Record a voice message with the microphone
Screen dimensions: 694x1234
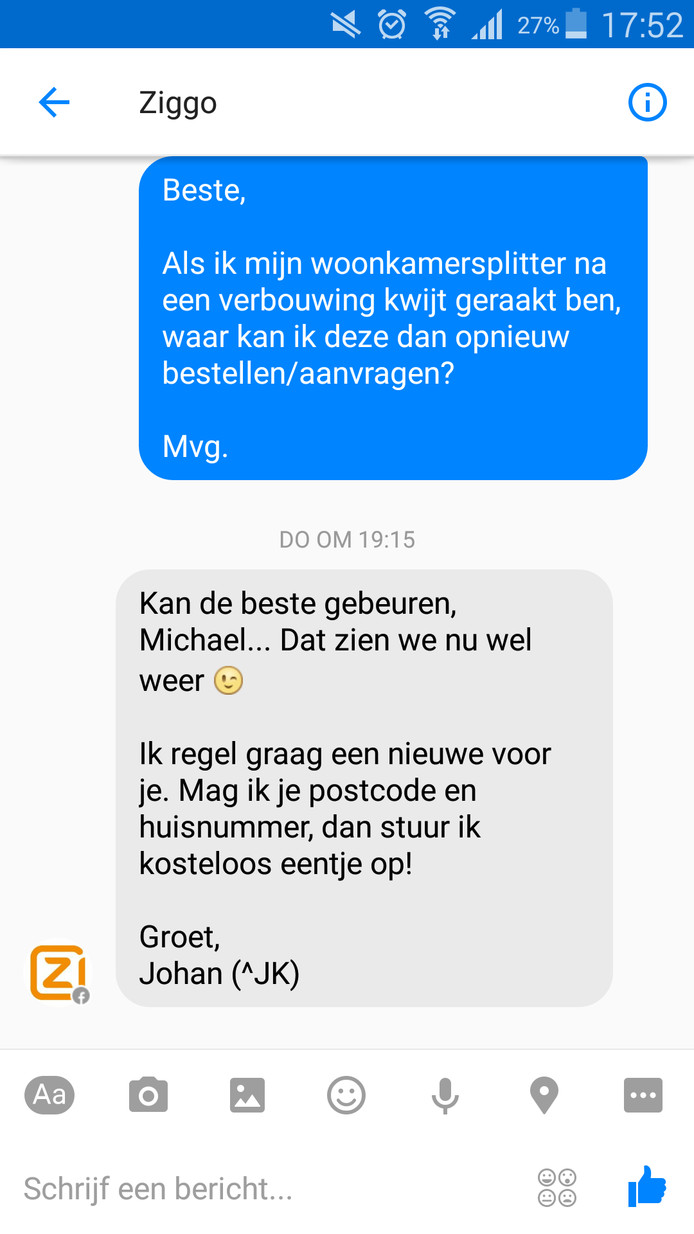click(x=445, y=1096)
